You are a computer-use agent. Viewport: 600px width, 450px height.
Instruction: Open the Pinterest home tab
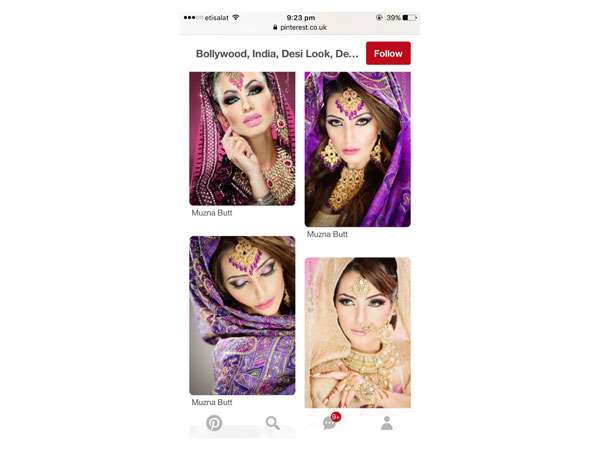214,423
